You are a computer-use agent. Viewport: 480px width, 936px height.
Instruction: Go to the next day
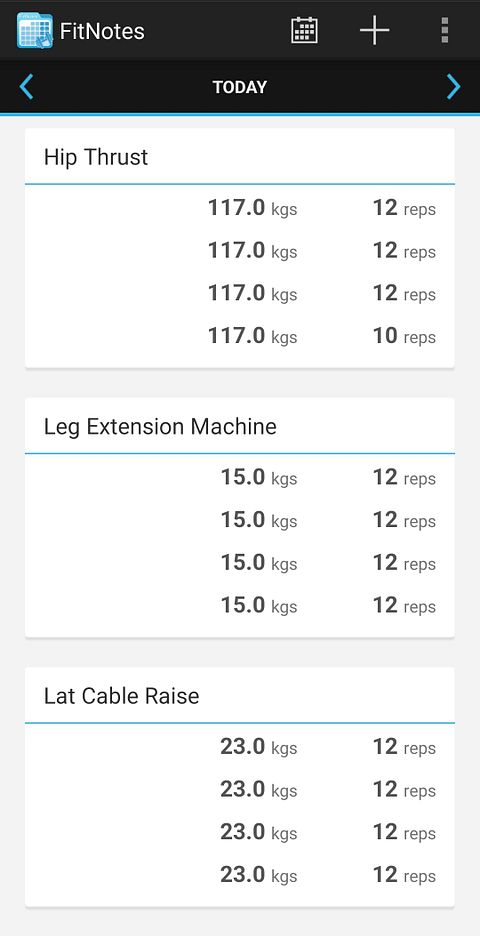click(454, 87)
